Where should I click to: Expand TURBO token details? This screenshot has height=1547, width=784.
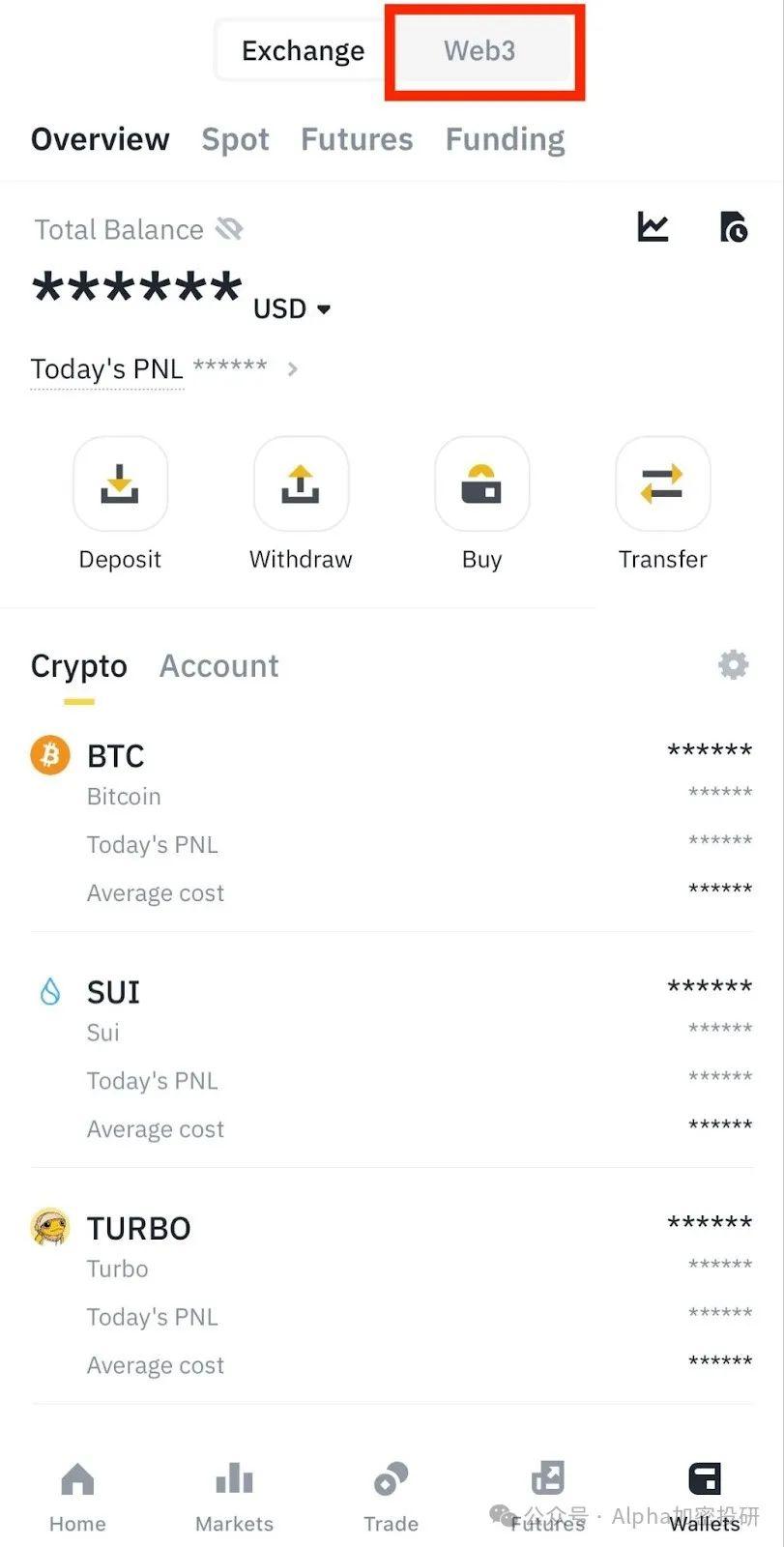click(x=138, y=1227)
